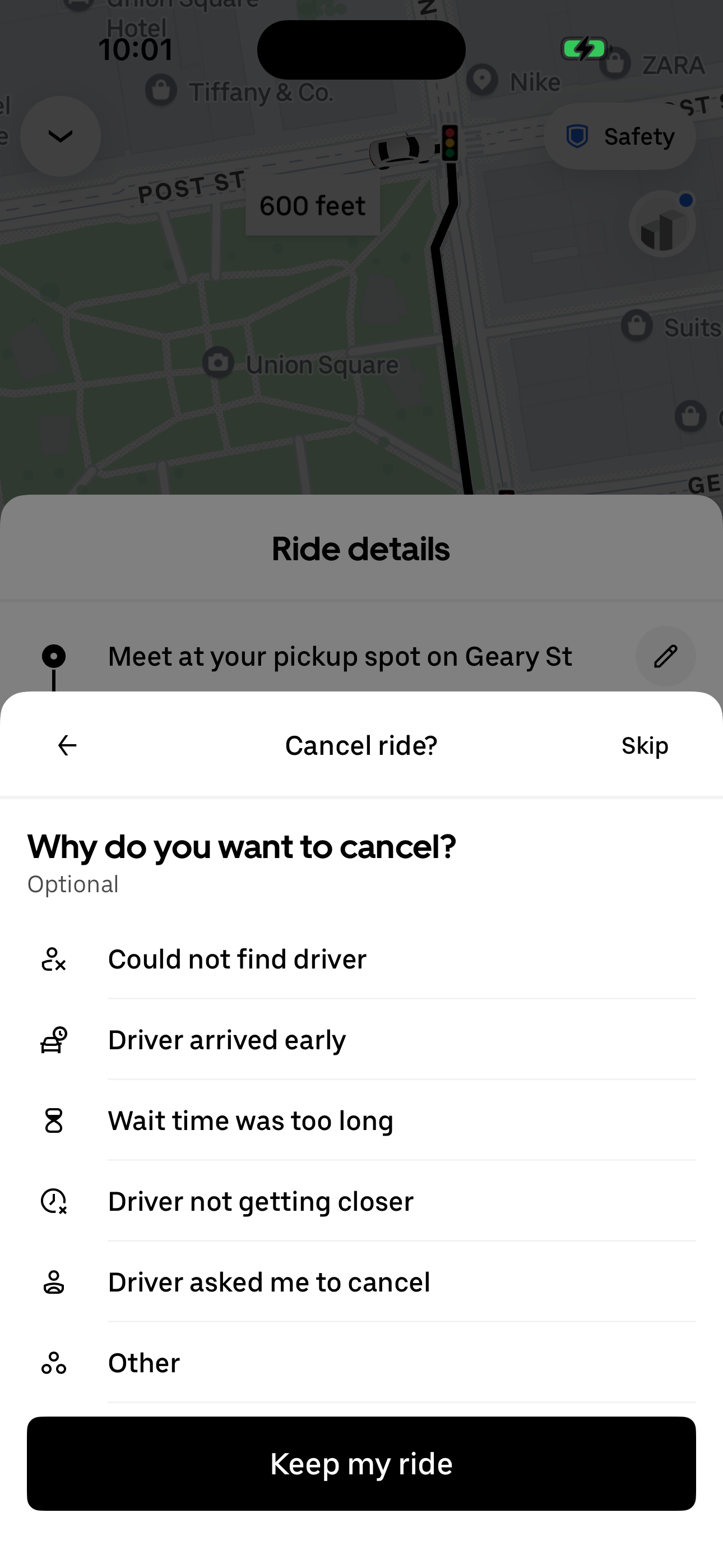Collapse the map view with down chevron
Screen dimensions: 723x1568
point(61,136)
